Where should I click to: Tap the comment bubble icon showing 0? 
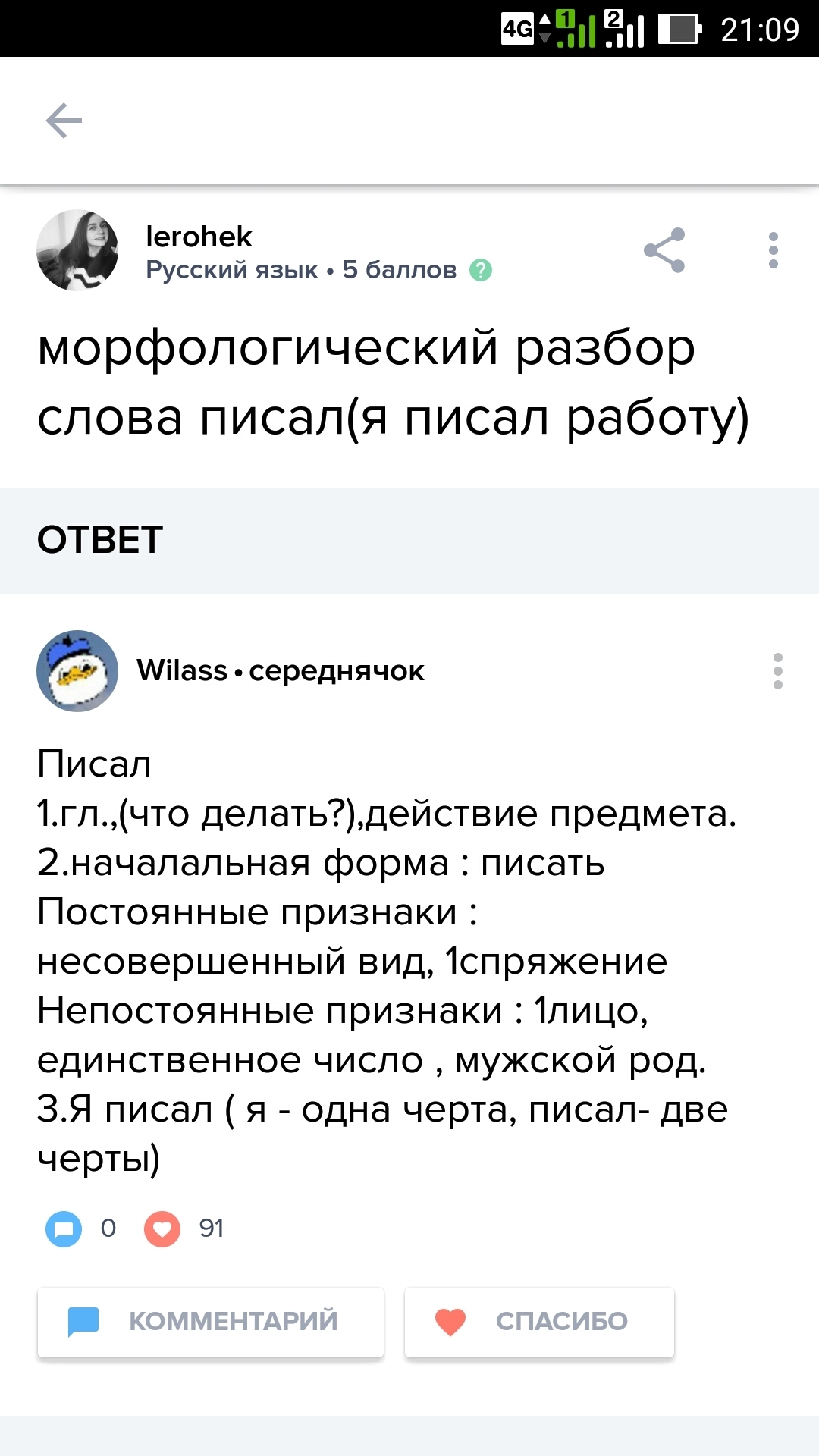64,1228
